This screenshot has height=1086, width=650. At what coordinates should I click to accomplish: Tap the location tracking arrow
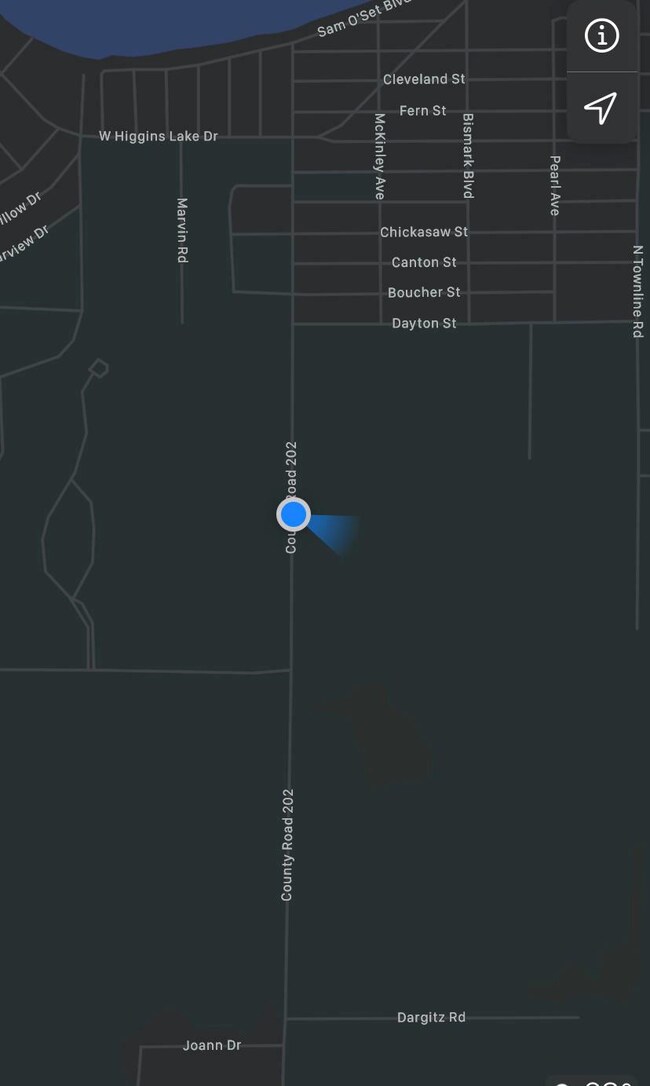600,108
